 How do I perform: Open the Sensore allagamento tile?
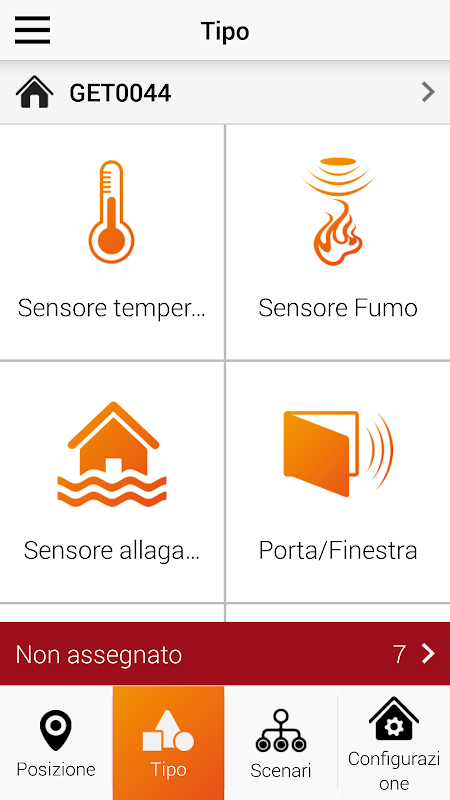point(112,482)
